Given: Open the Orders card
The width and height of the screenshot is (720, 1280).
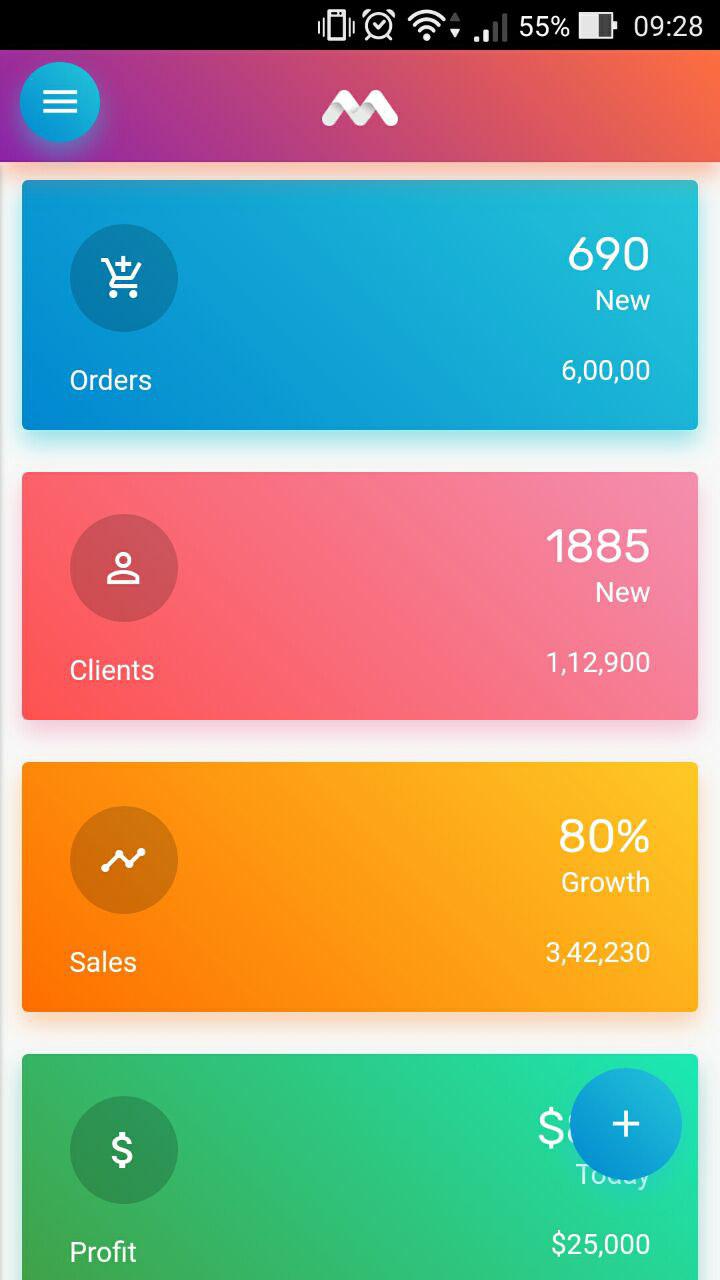Looking at the screenshot, I should tap(360, 305).
